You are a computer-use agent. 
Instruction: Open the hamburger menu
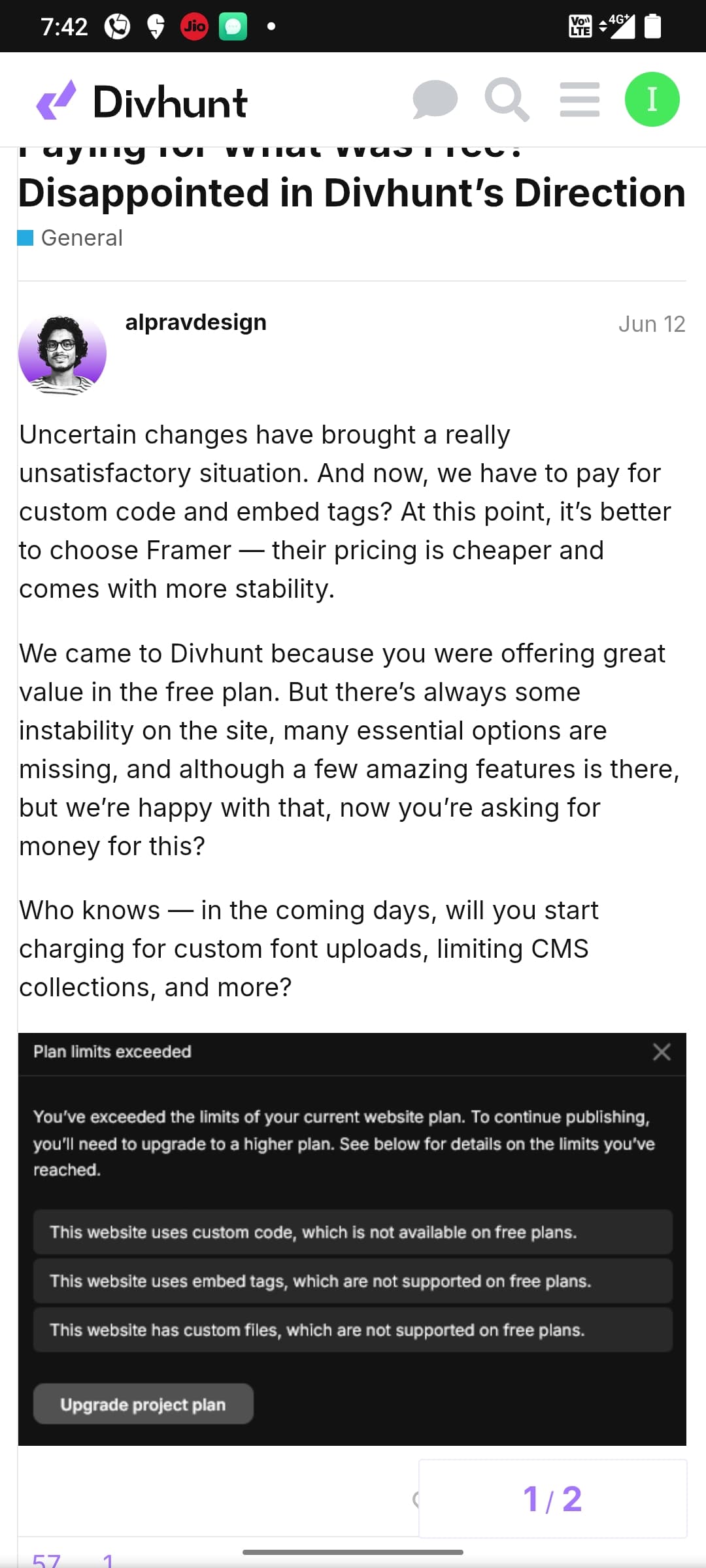(x=580, y=100)
